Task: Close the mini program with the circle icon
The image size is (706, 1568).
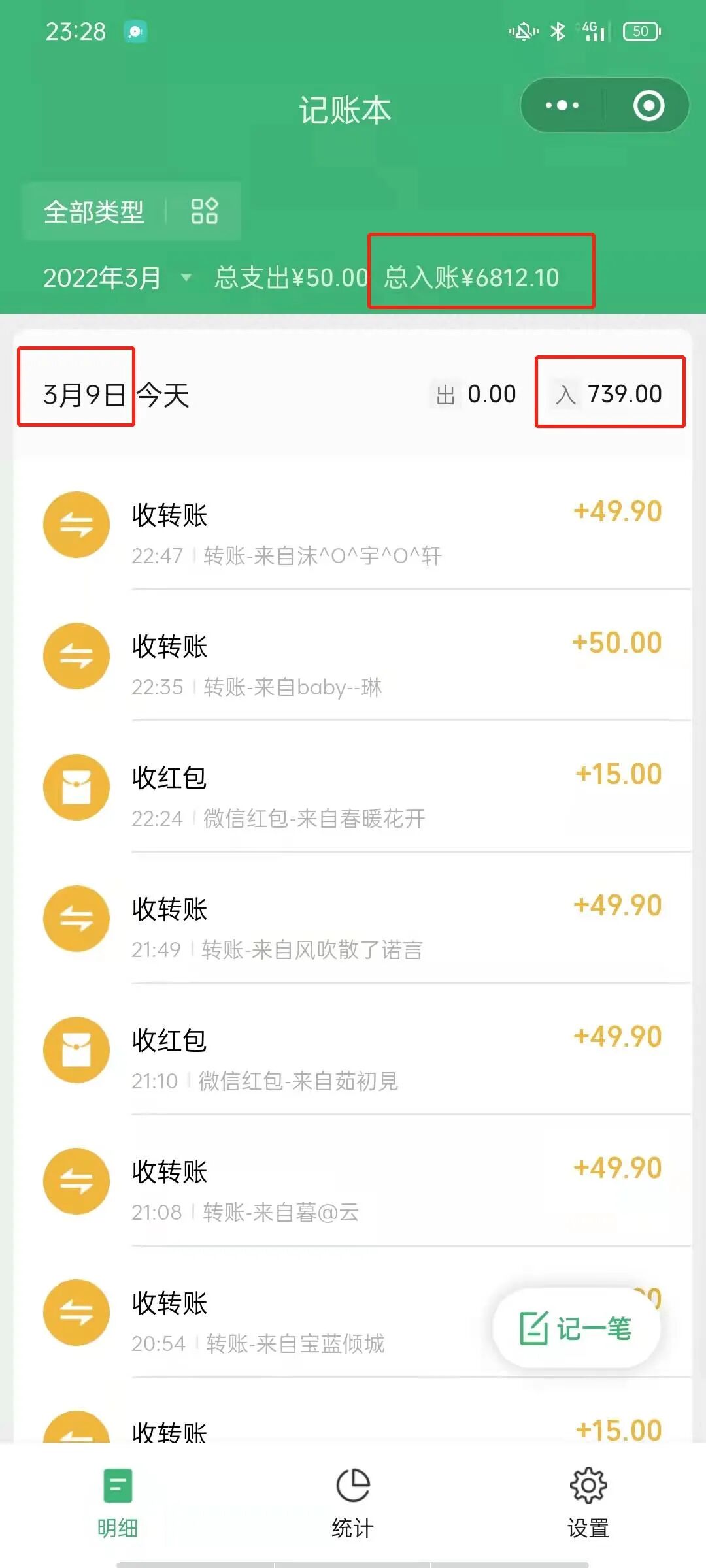Action: [x=648, y=106]
